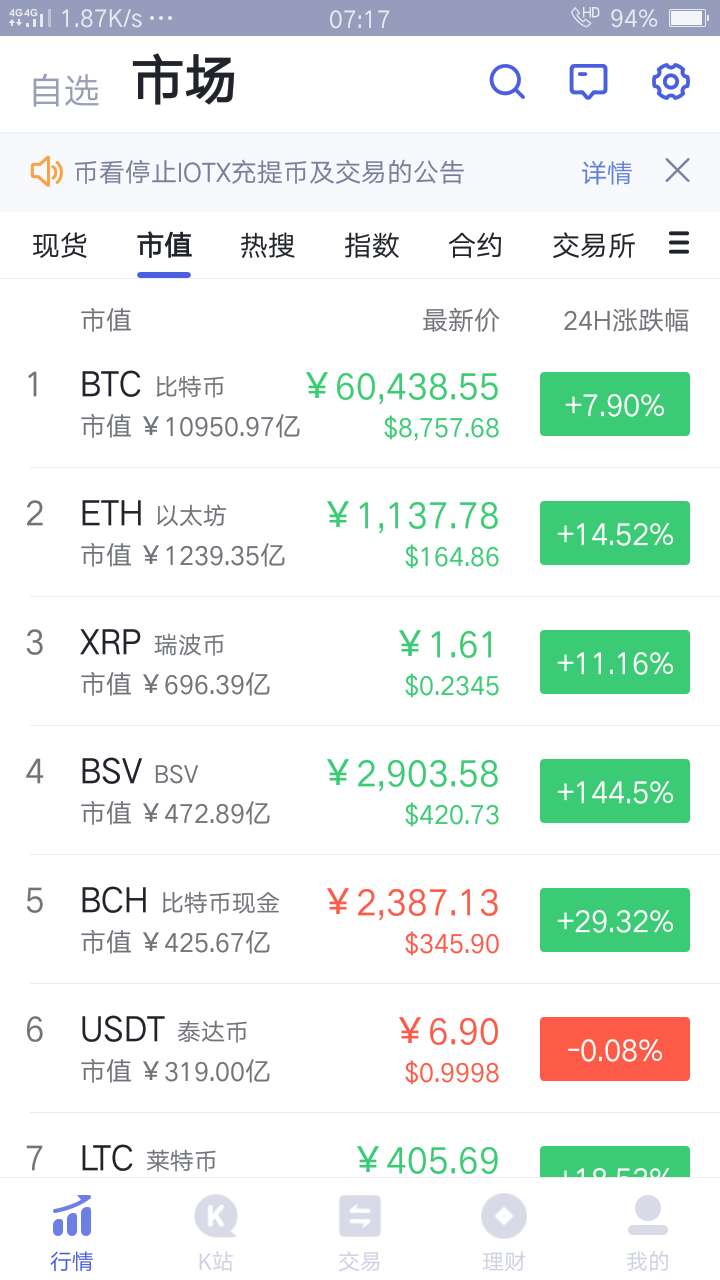720x1280 pixels.
Task: Switch to the 现货 tab
Action: [x=60, y=245]
